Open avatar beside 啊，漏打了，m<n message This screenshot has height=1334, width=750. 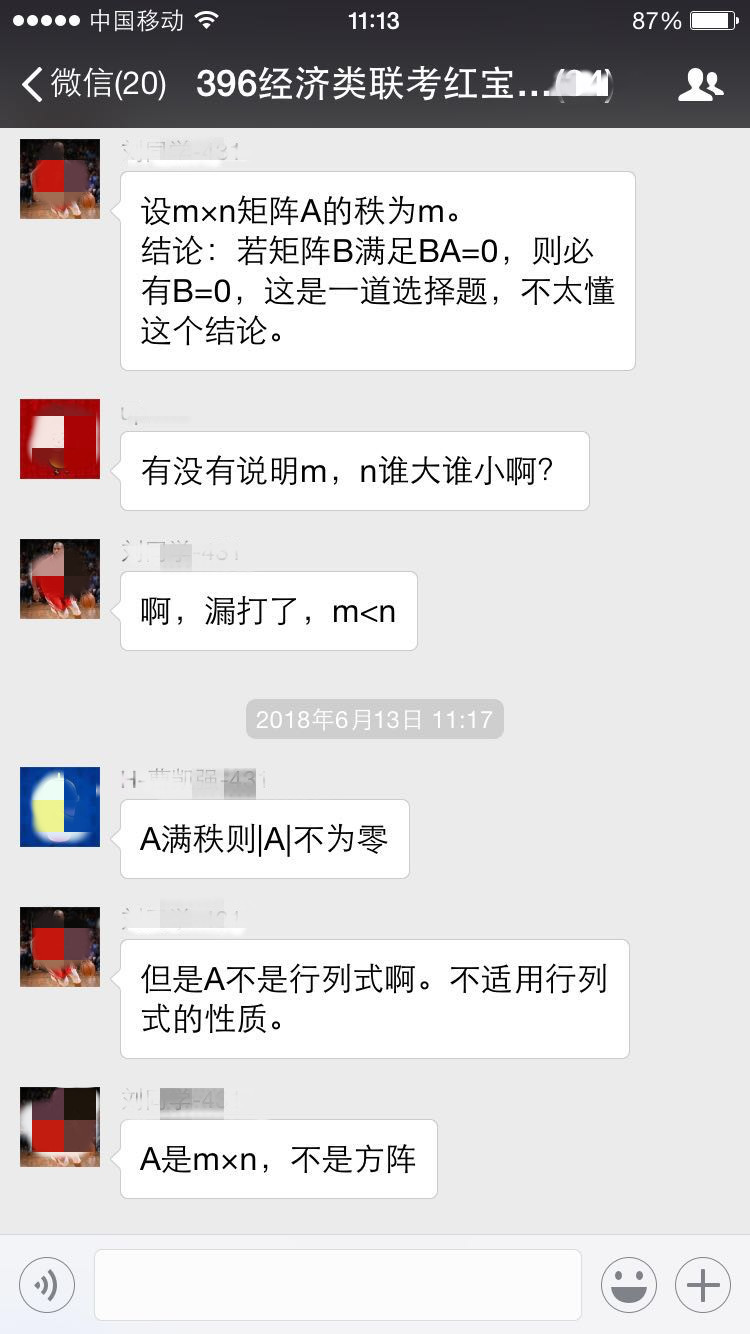[x=60, y=579]
